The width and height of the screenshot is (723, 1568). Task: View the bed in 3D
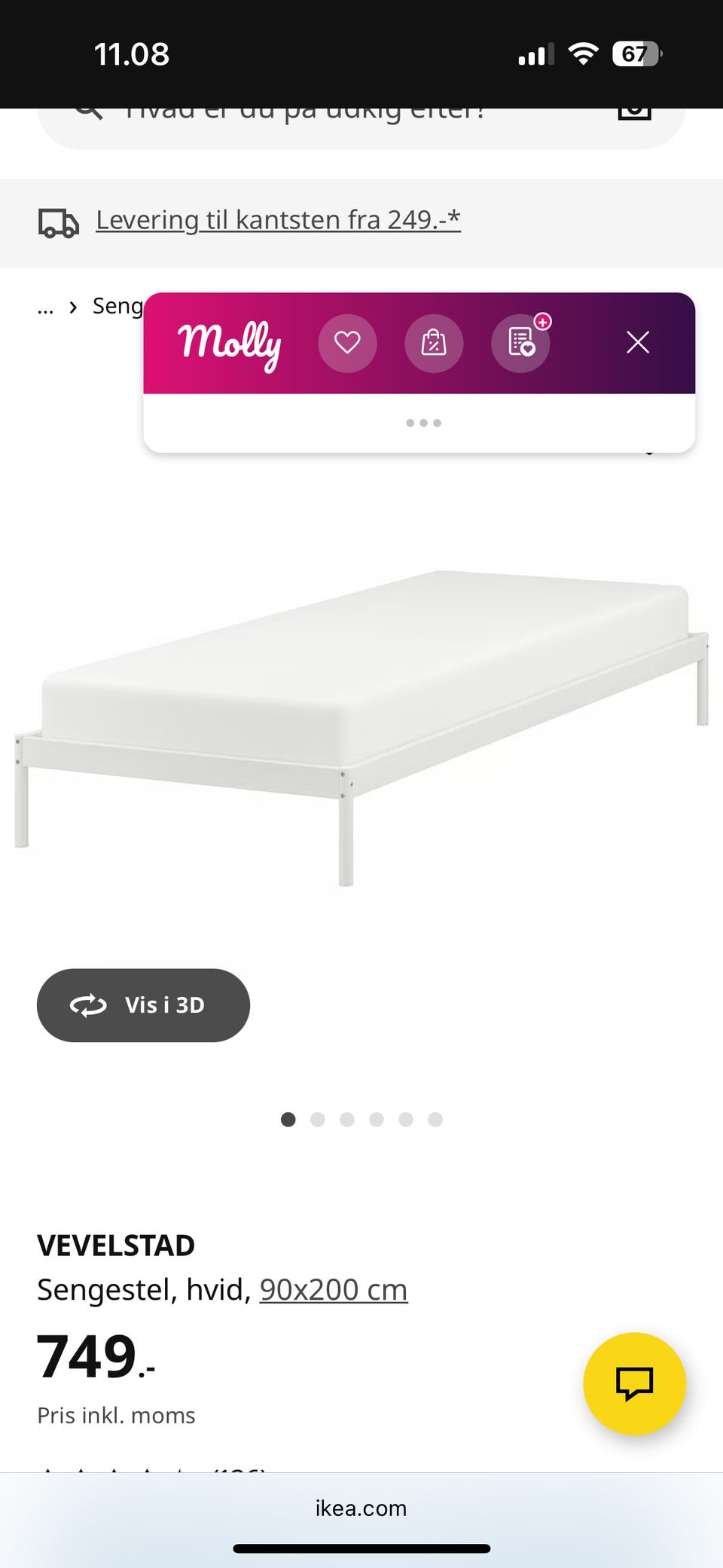(143, 1005)
